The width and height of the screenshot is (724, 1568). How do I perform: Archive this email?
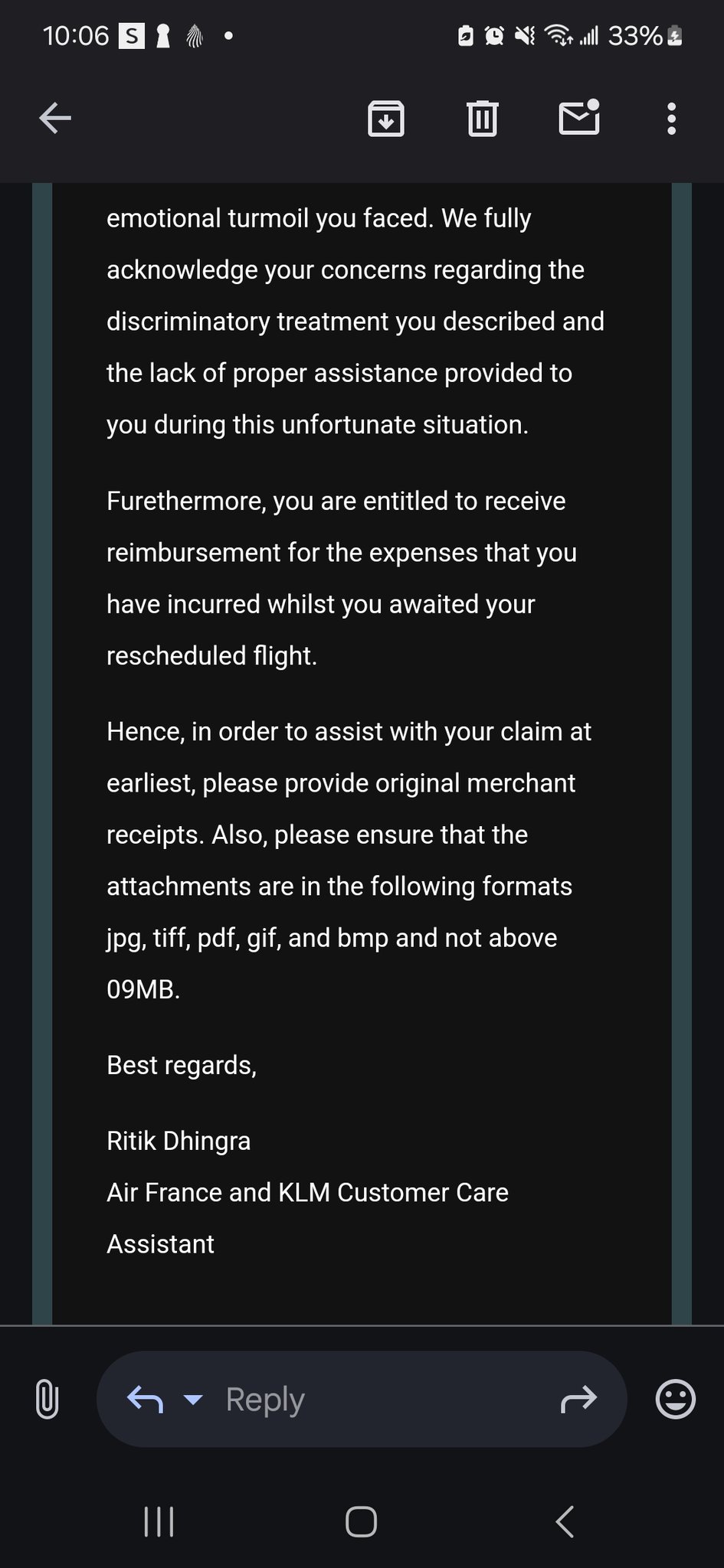coord(385,119)
